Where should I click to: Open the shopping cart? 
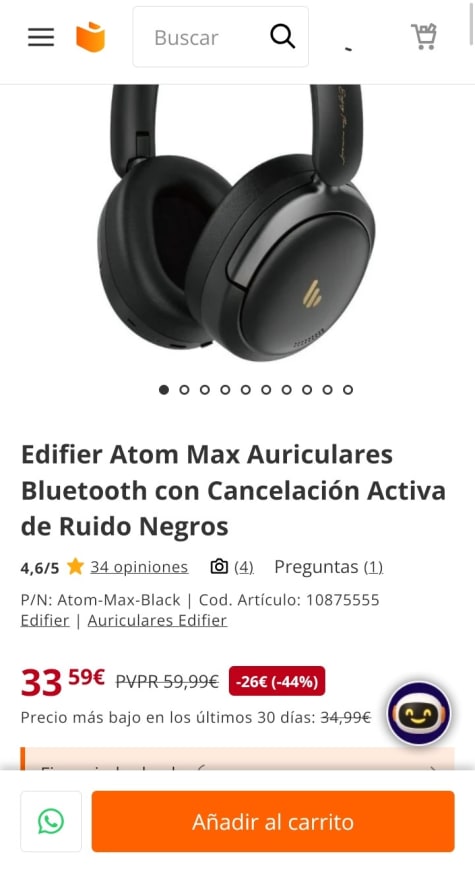point(424,37)
